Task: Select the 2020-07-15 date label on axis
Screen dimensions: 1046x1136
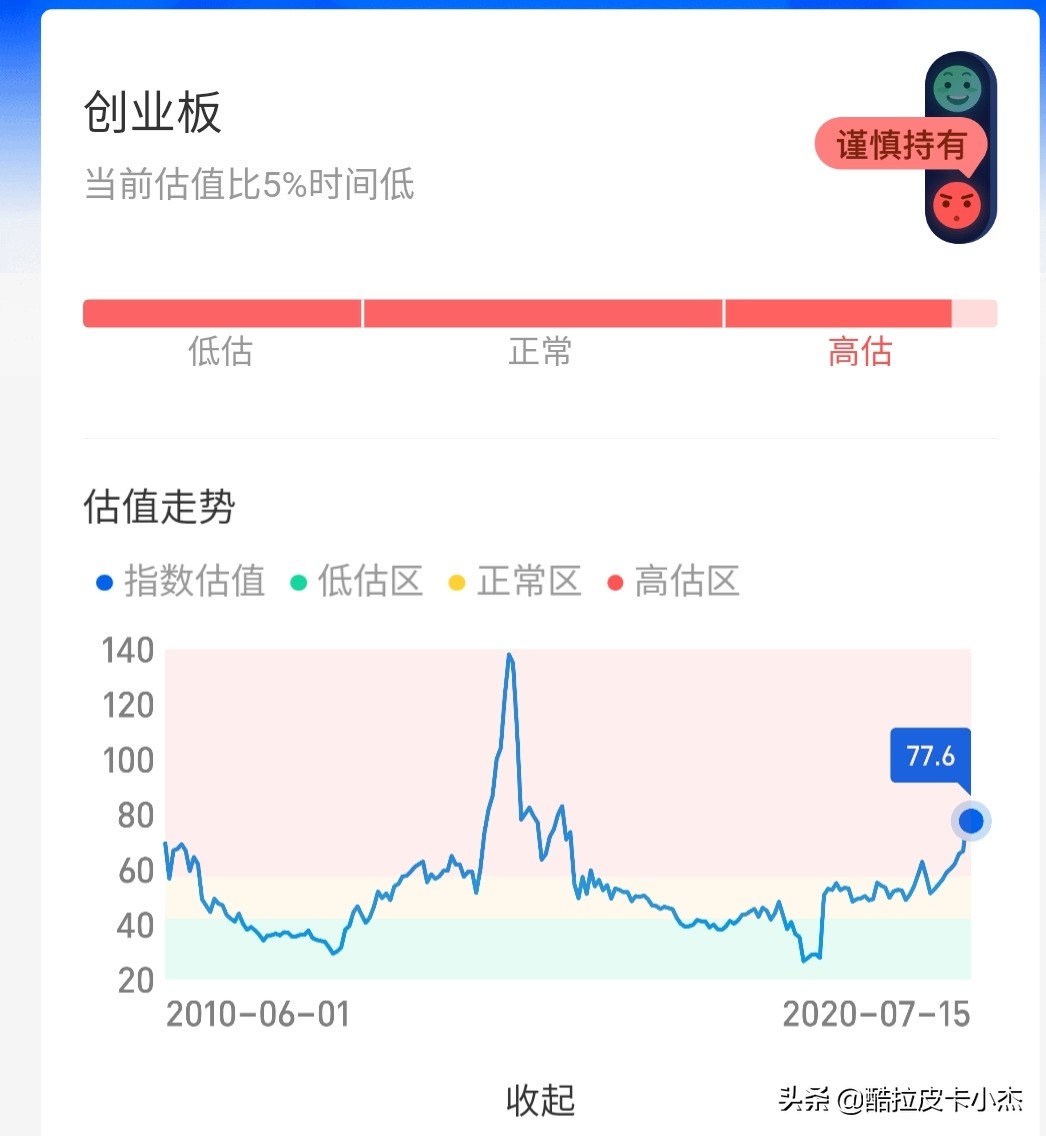Action: pos(878,1014)
